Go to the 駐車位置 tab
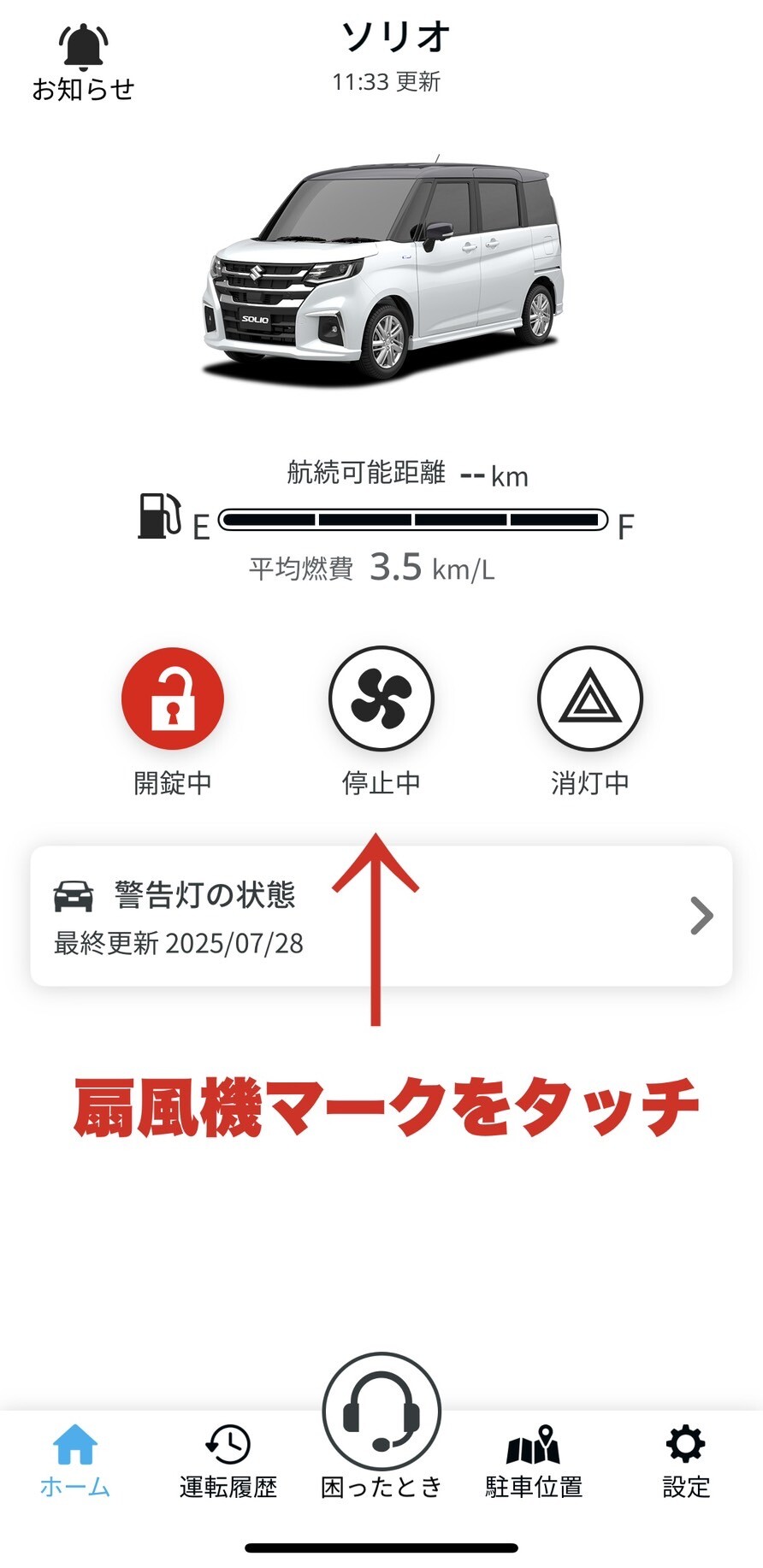763x1568 pixels. [534, 1460]
